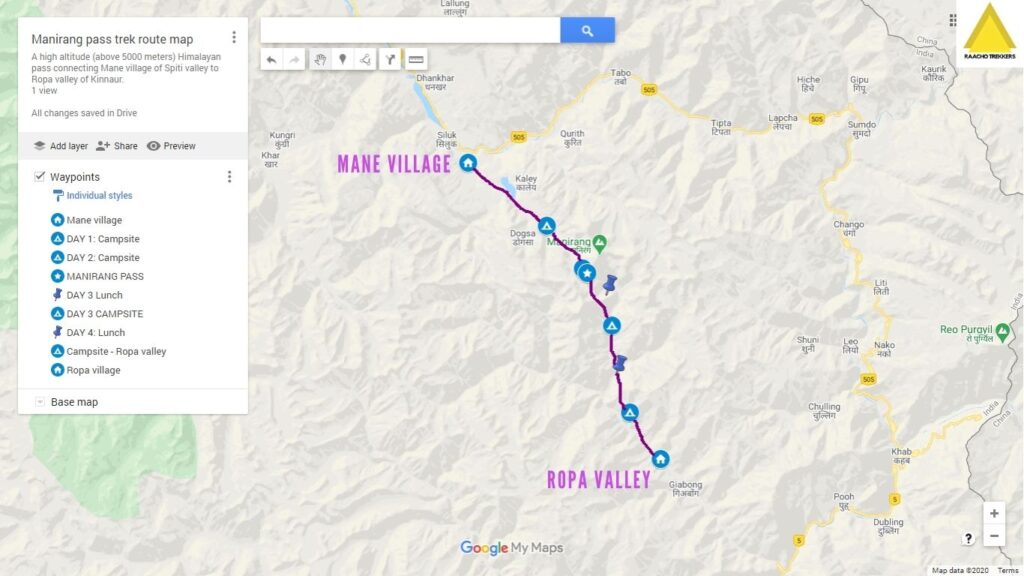This screenshot has height=576, width=1024.
Task: Select the DAY 1: Campsite waypoint
Action: click(102, 239)
